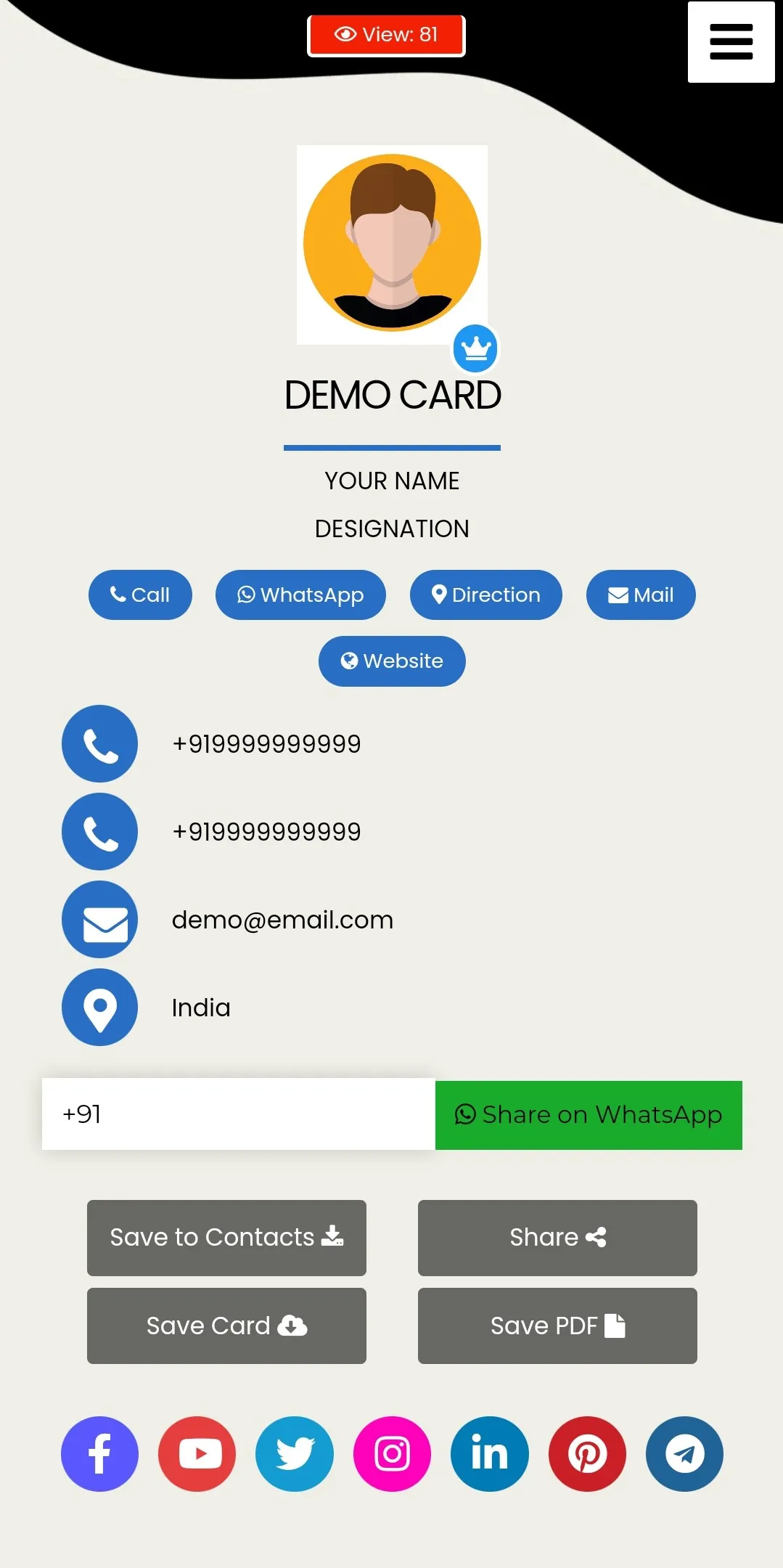Focus the +91 phone number field
The width and height of the screenshot is (783, 1568).
coord(238,1114)
